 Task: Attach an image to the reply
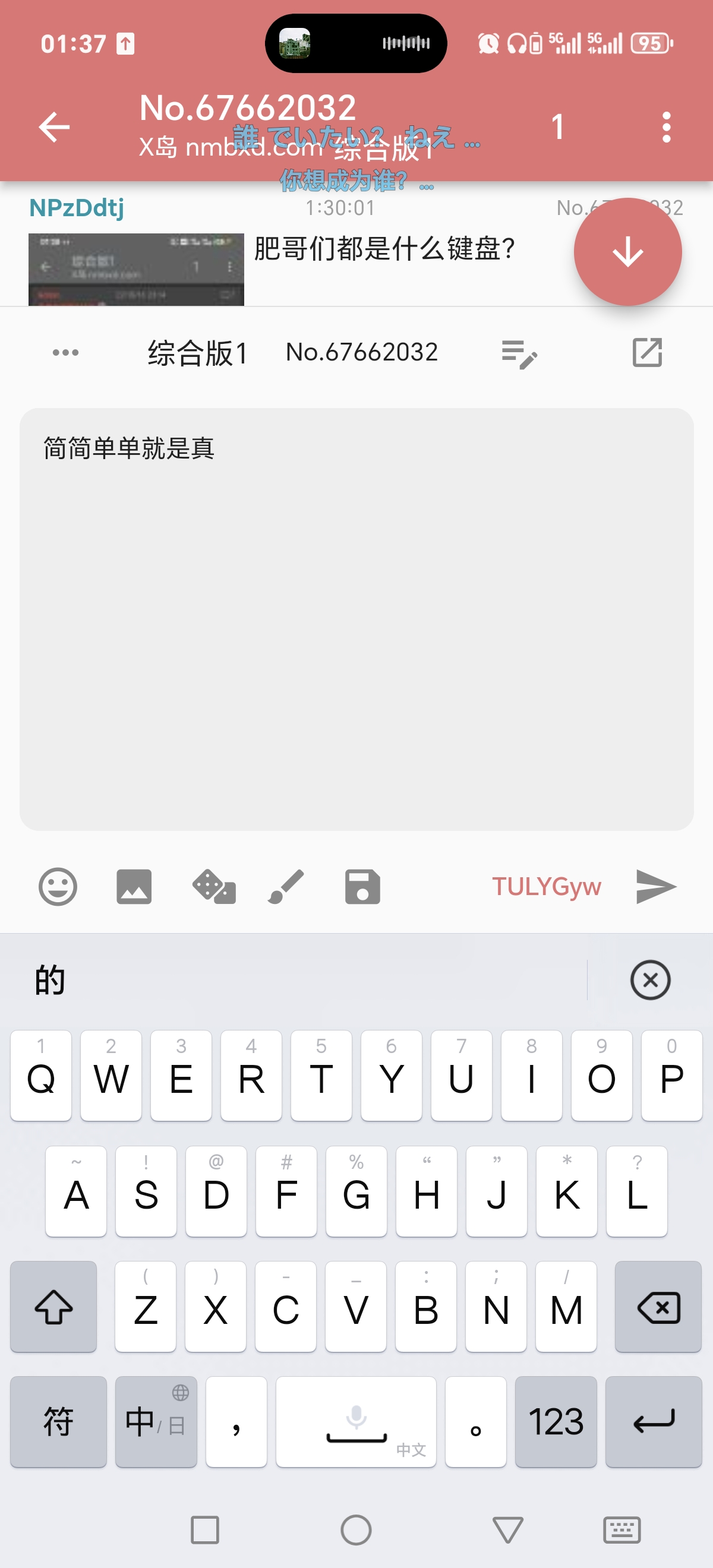pos(134,886)
